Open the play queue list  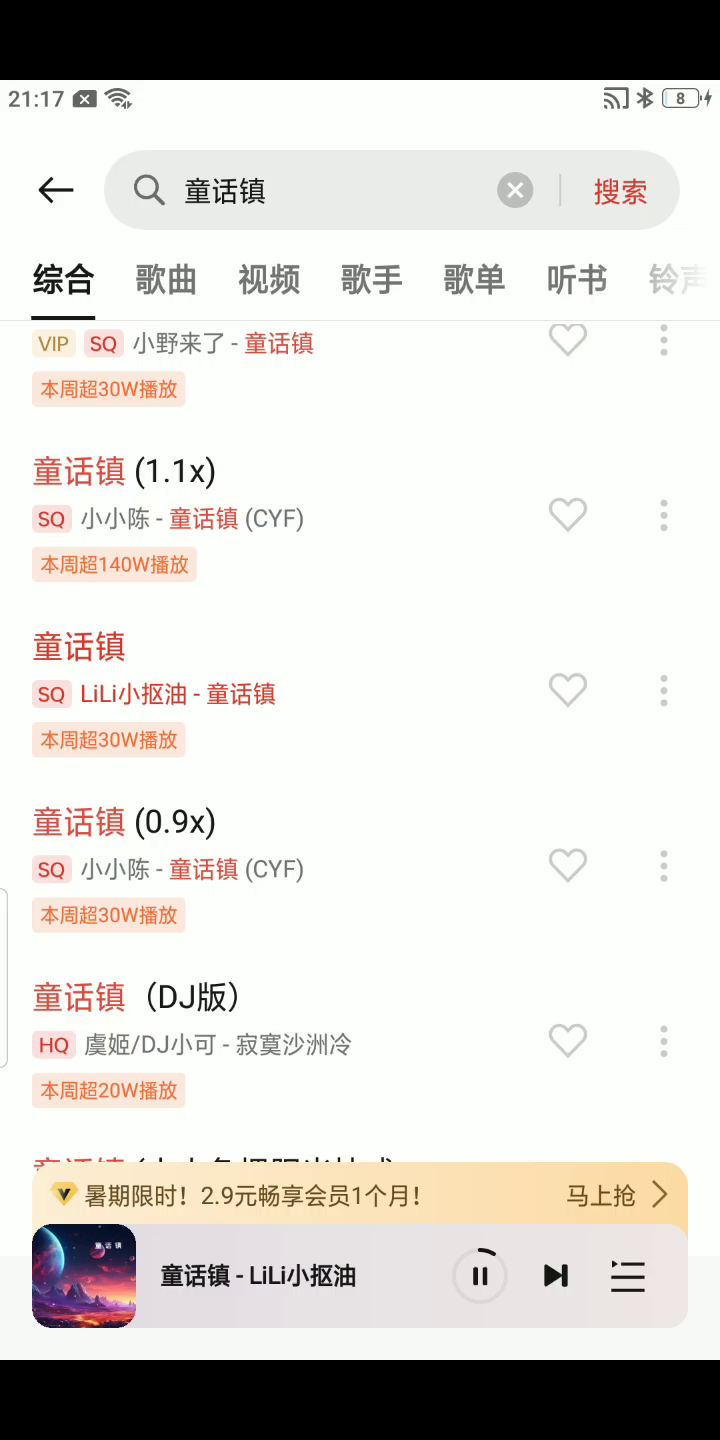628,1276
